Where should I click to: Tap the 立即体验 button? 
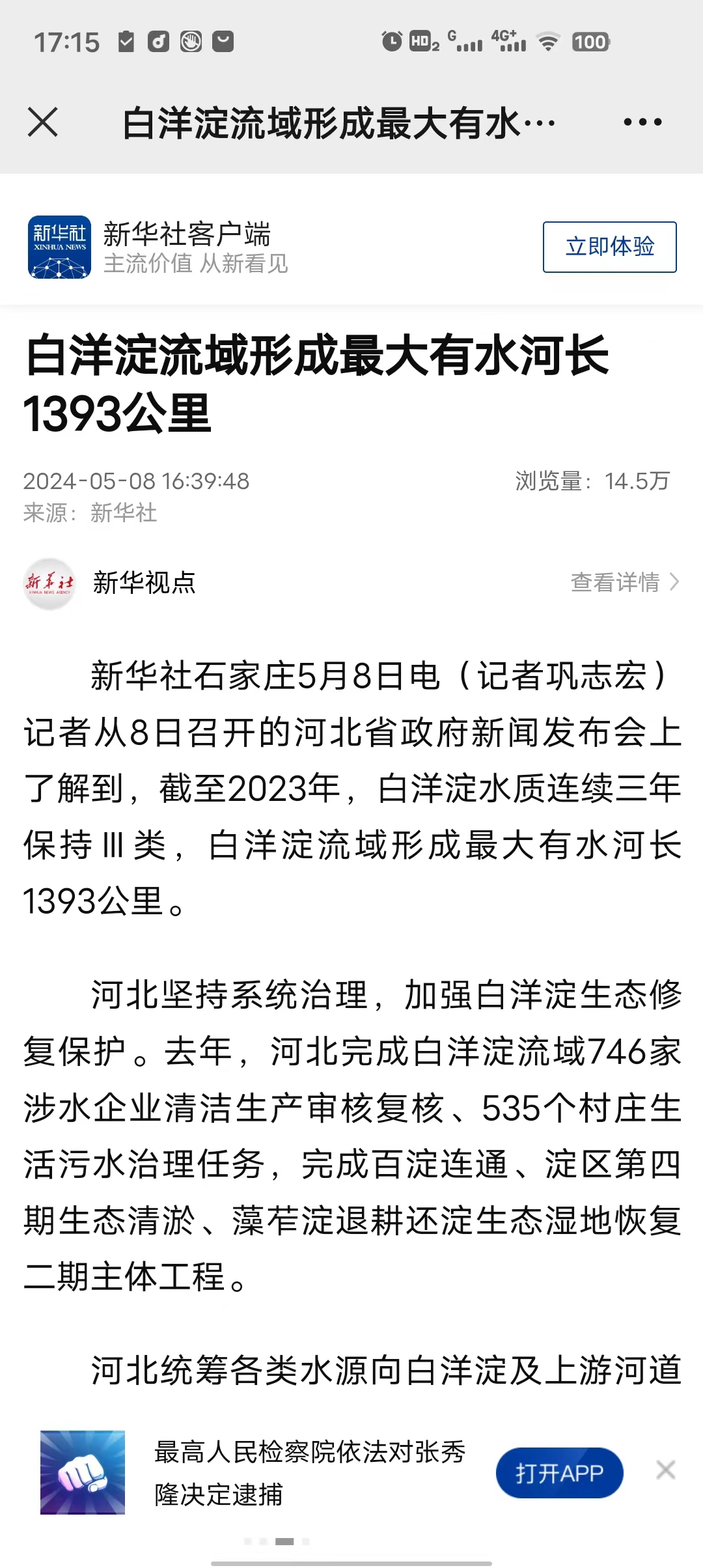click(609, 247)
